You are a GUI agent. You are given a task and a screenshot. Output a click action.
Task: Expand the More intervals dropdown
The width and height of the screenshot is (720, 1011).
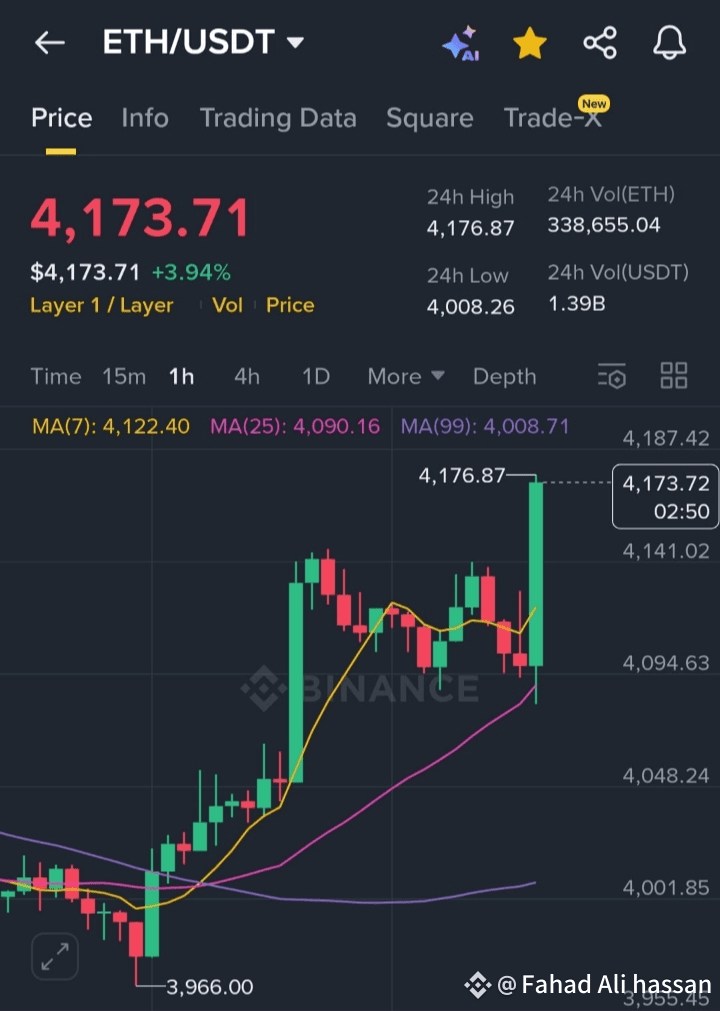406,377
